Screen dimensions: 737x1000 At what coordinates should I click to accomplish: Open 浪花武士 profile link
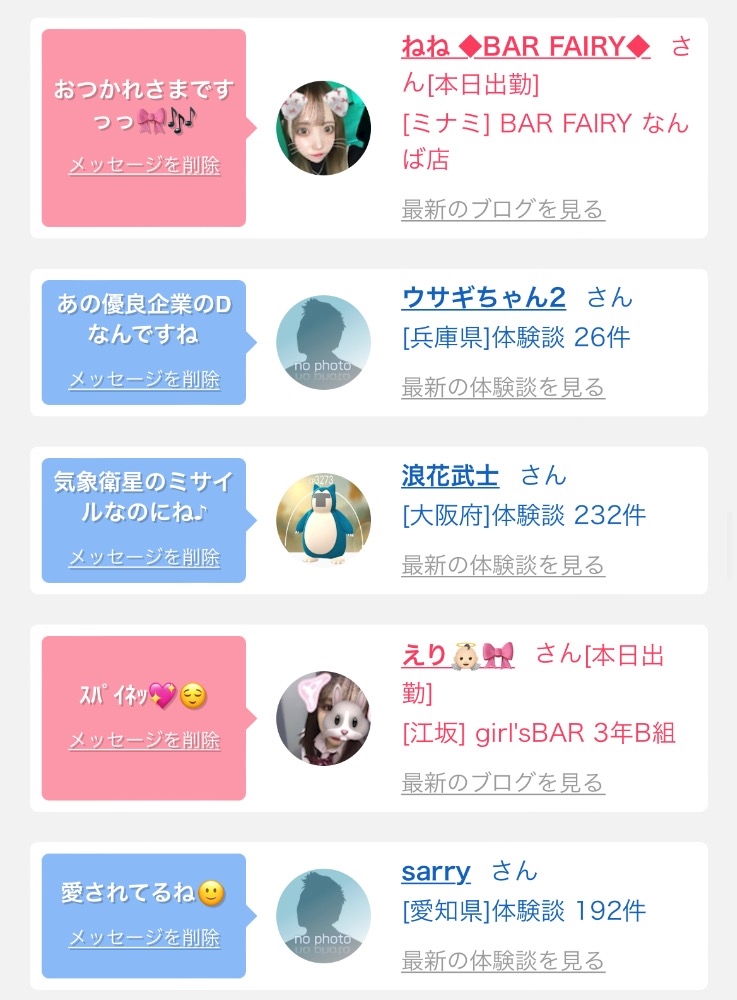click(449, 476)
